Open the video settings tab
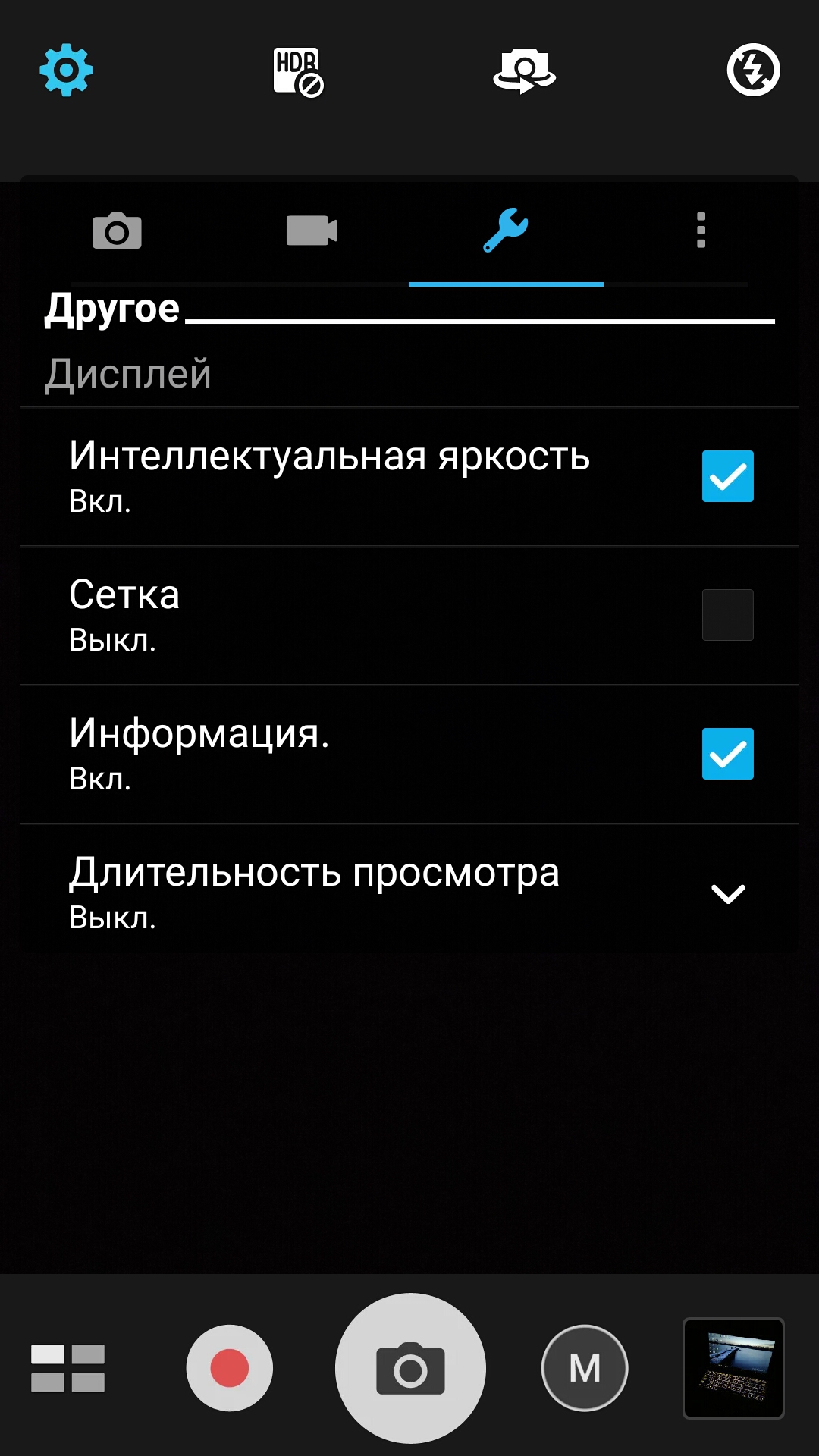Image resolution: width=819 pixels, height=1456 pixels. (x=312, y=231)
